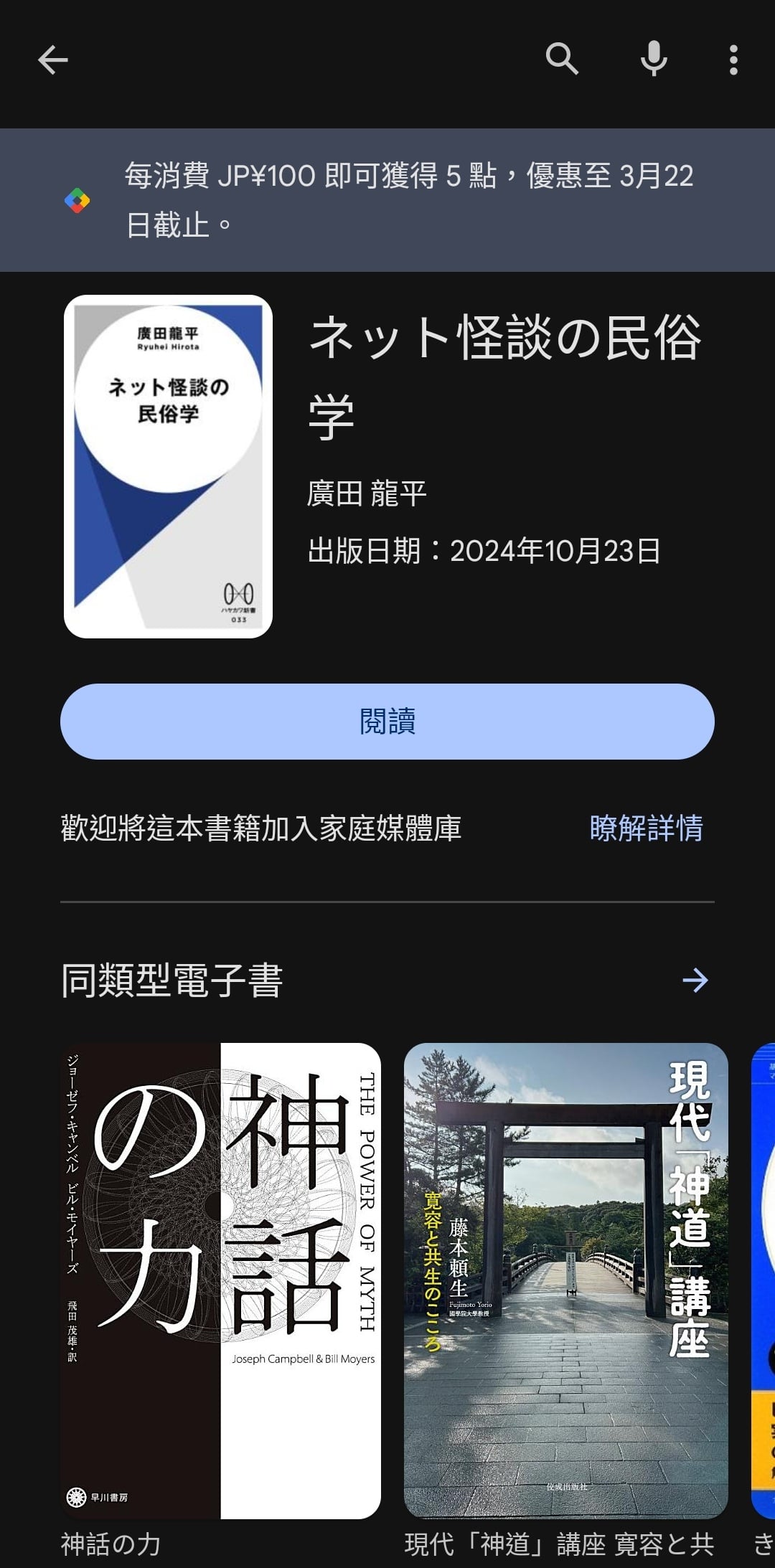View the ネット怪談の民俗学 cover image

tap(168, 466)
